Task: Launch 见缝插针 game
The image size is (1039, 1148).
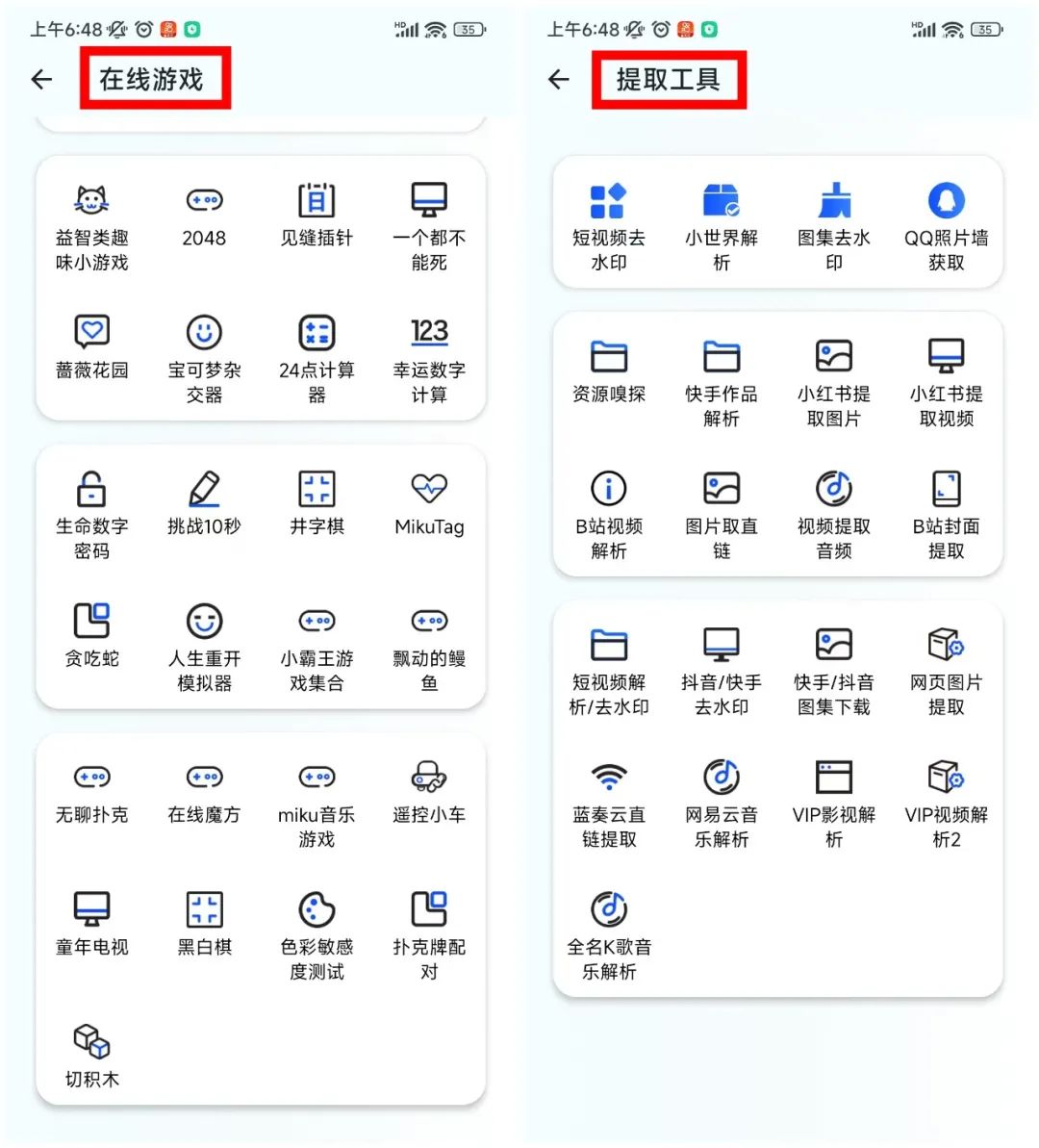Action: coord(317,217)
